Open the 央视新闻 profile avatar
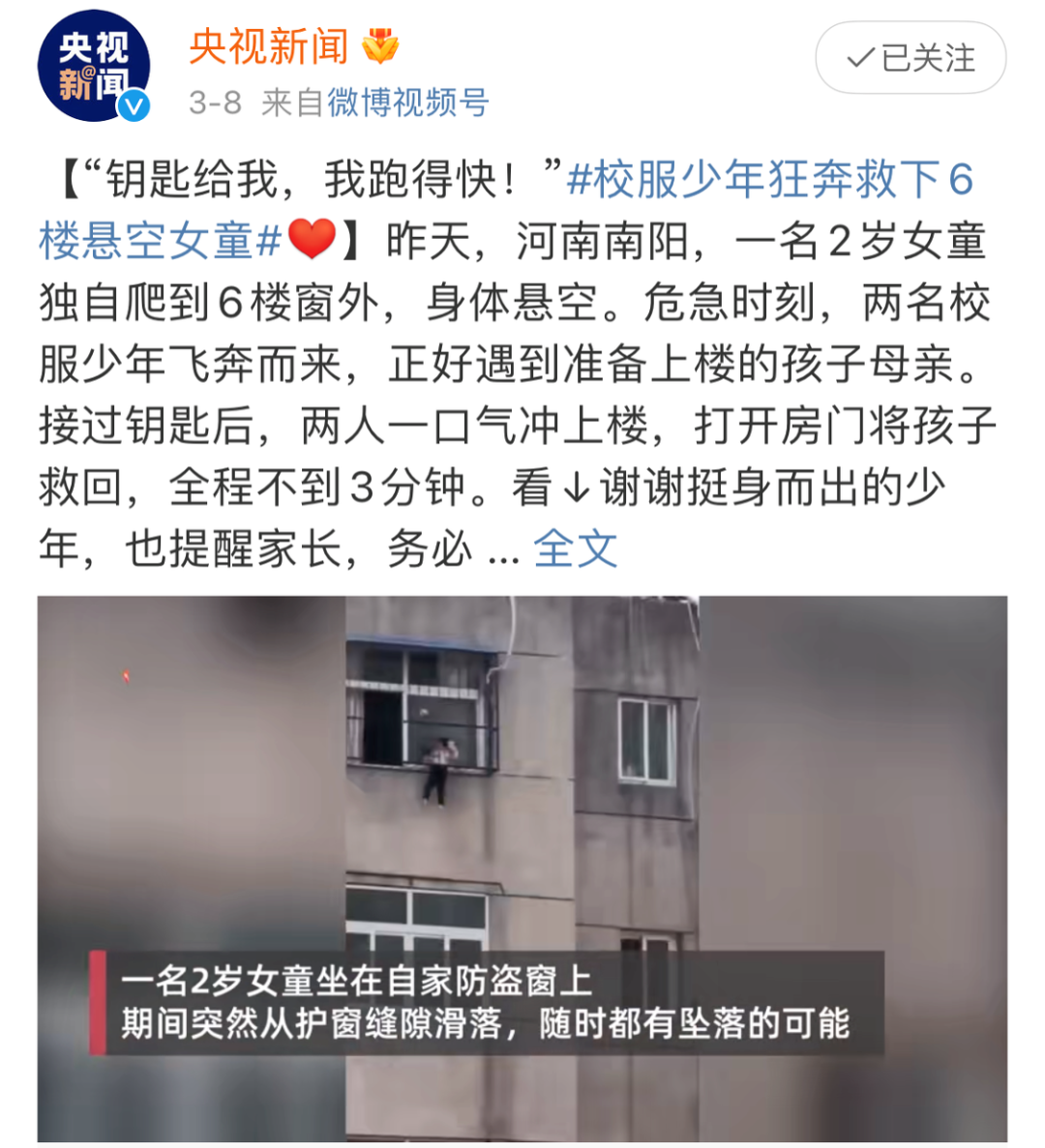 coord(94,66)
